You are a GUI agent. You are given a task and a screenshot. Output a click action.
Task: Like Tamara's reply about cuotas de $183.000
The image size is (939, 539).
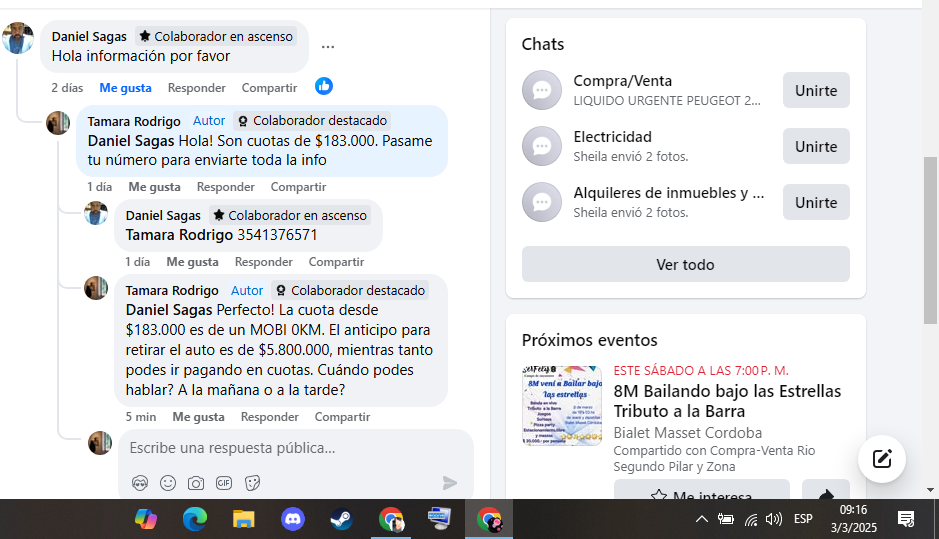tap(154, 187)
